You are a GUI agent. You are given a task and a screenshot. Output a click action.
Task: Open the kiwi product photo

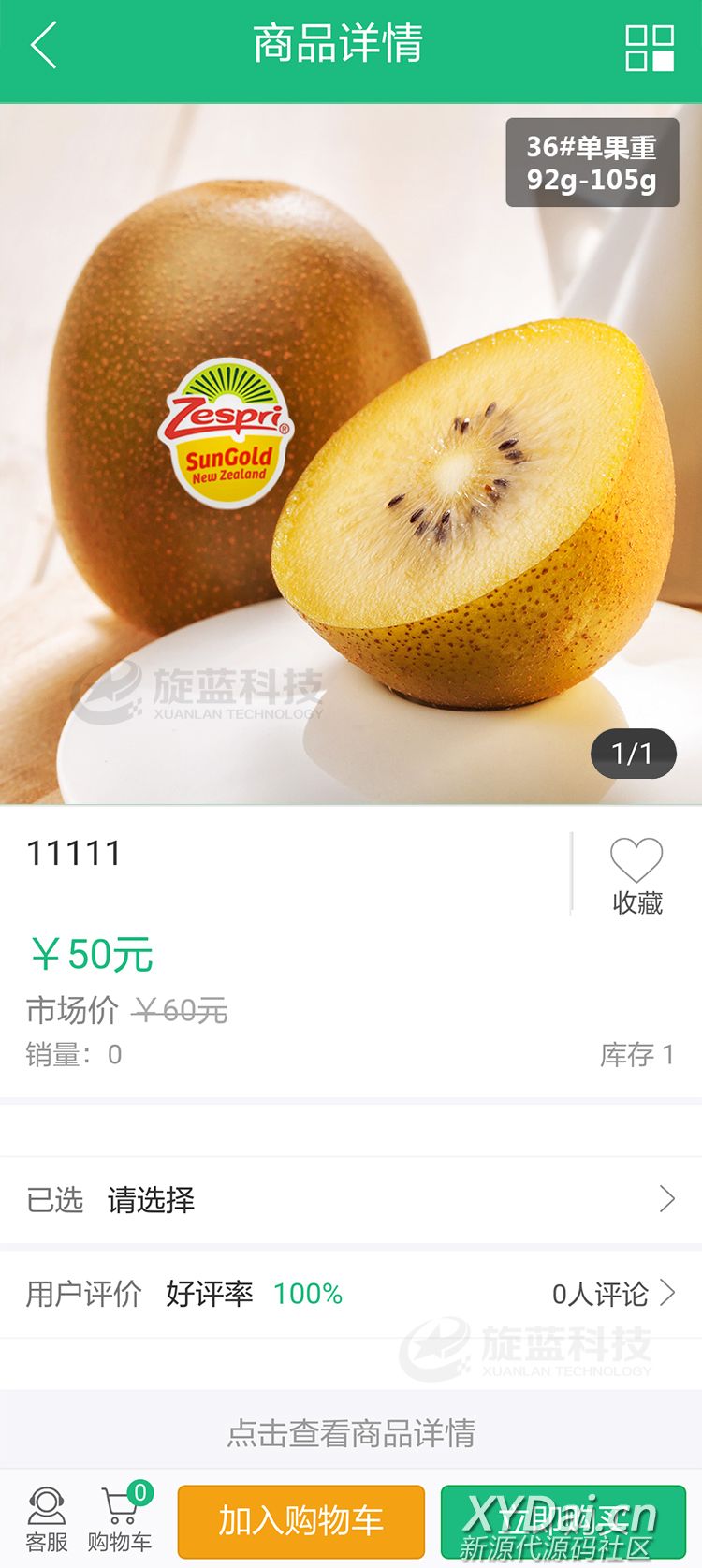pos(351,454)
